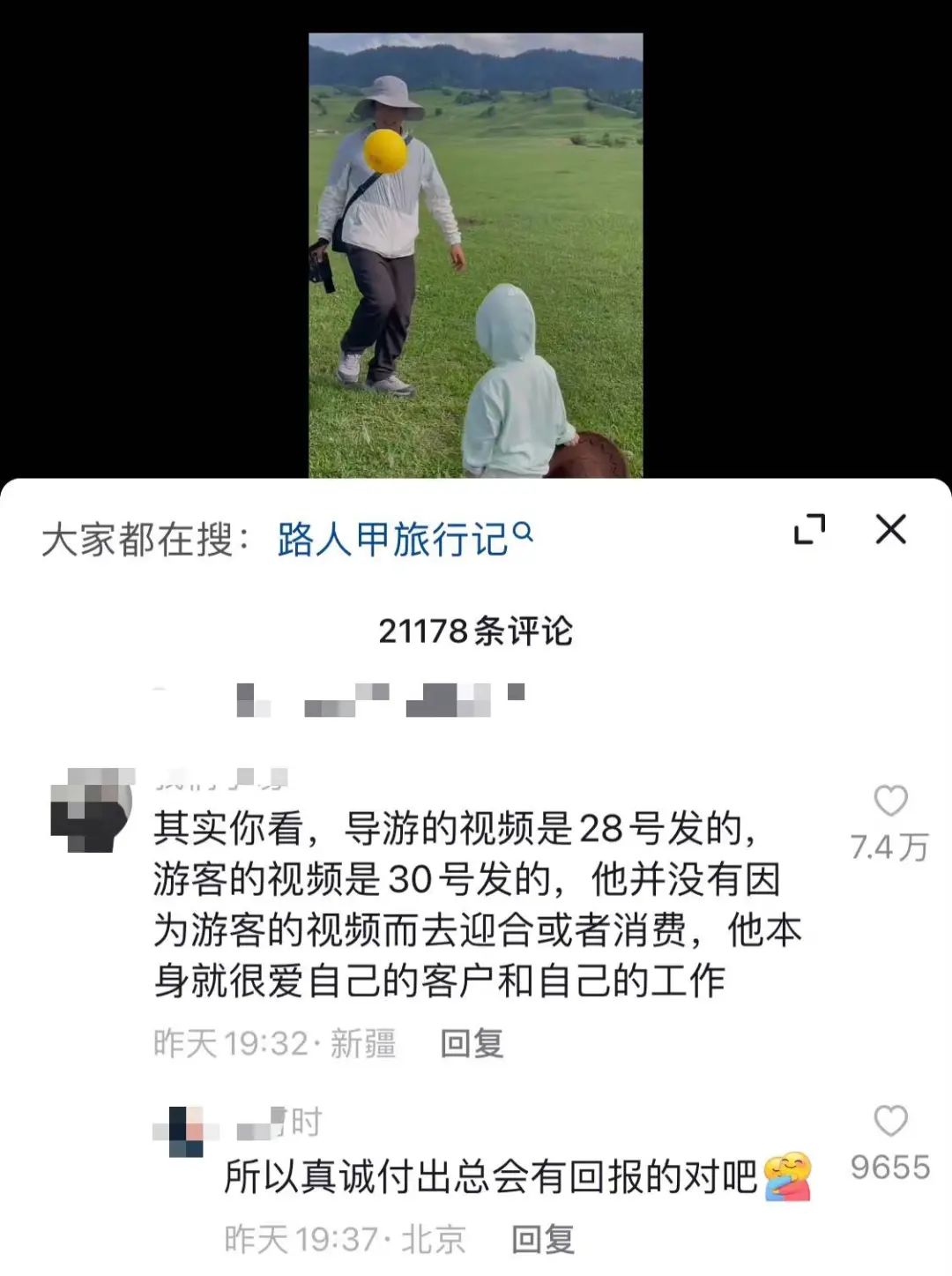Screen dimensions: 952x1276
Task: Open the 北京 replier's profile avatar
Action: (186, 1131)
